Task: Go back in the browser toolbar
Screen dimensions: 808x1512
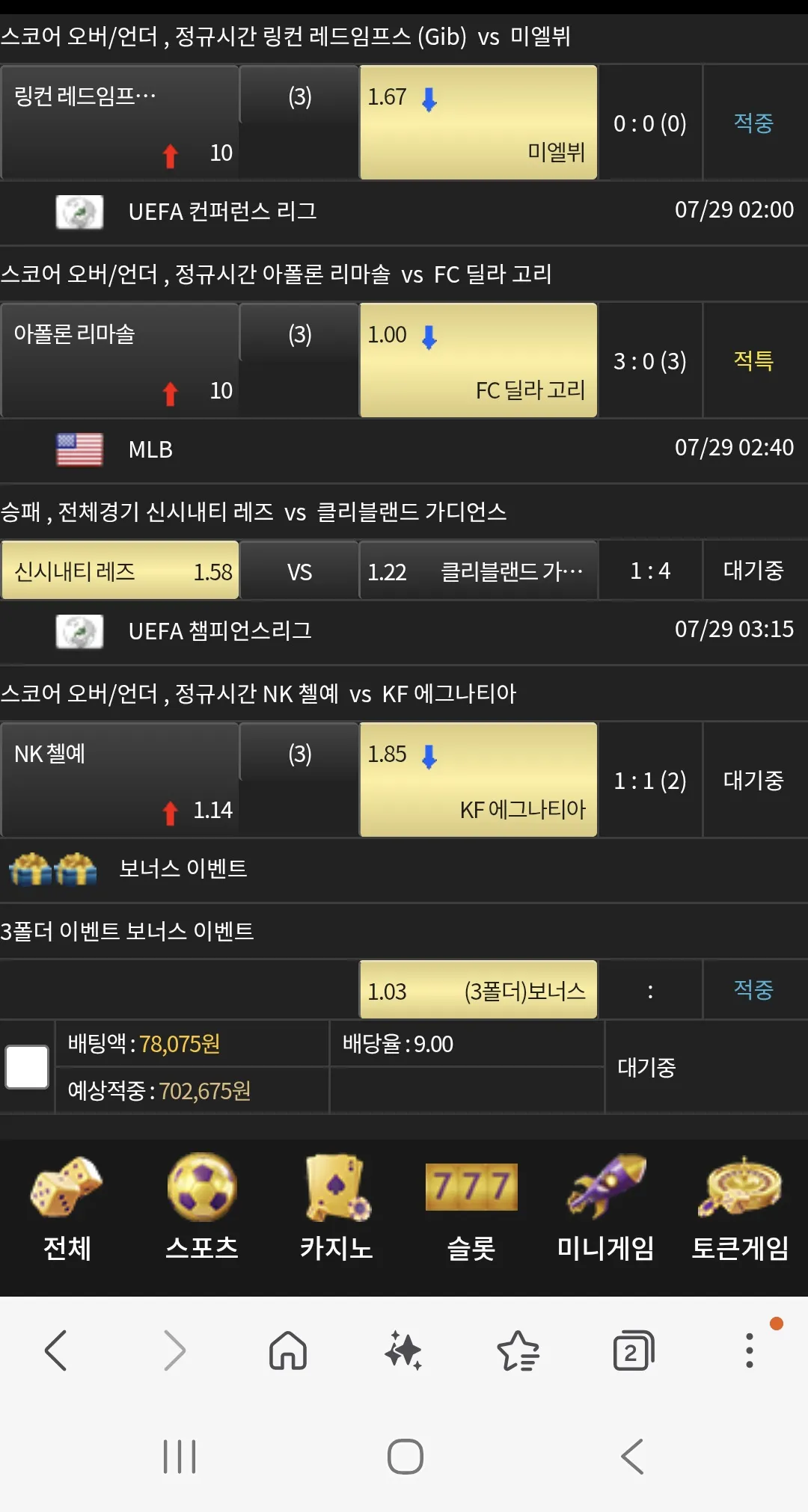Action: click(56, 1350)
